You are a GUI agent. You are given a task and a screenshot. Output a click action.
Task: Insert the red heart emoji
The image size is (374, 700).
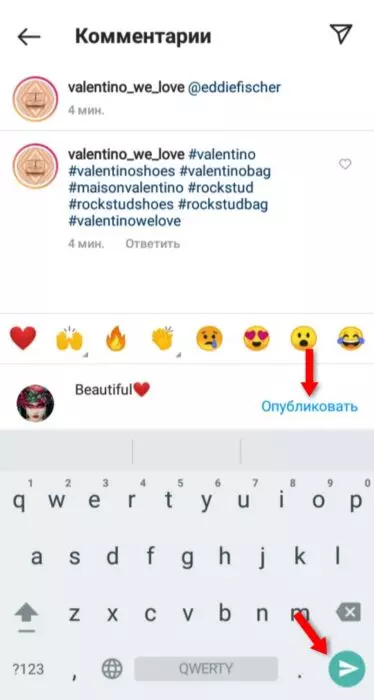[x=23, y=338]
